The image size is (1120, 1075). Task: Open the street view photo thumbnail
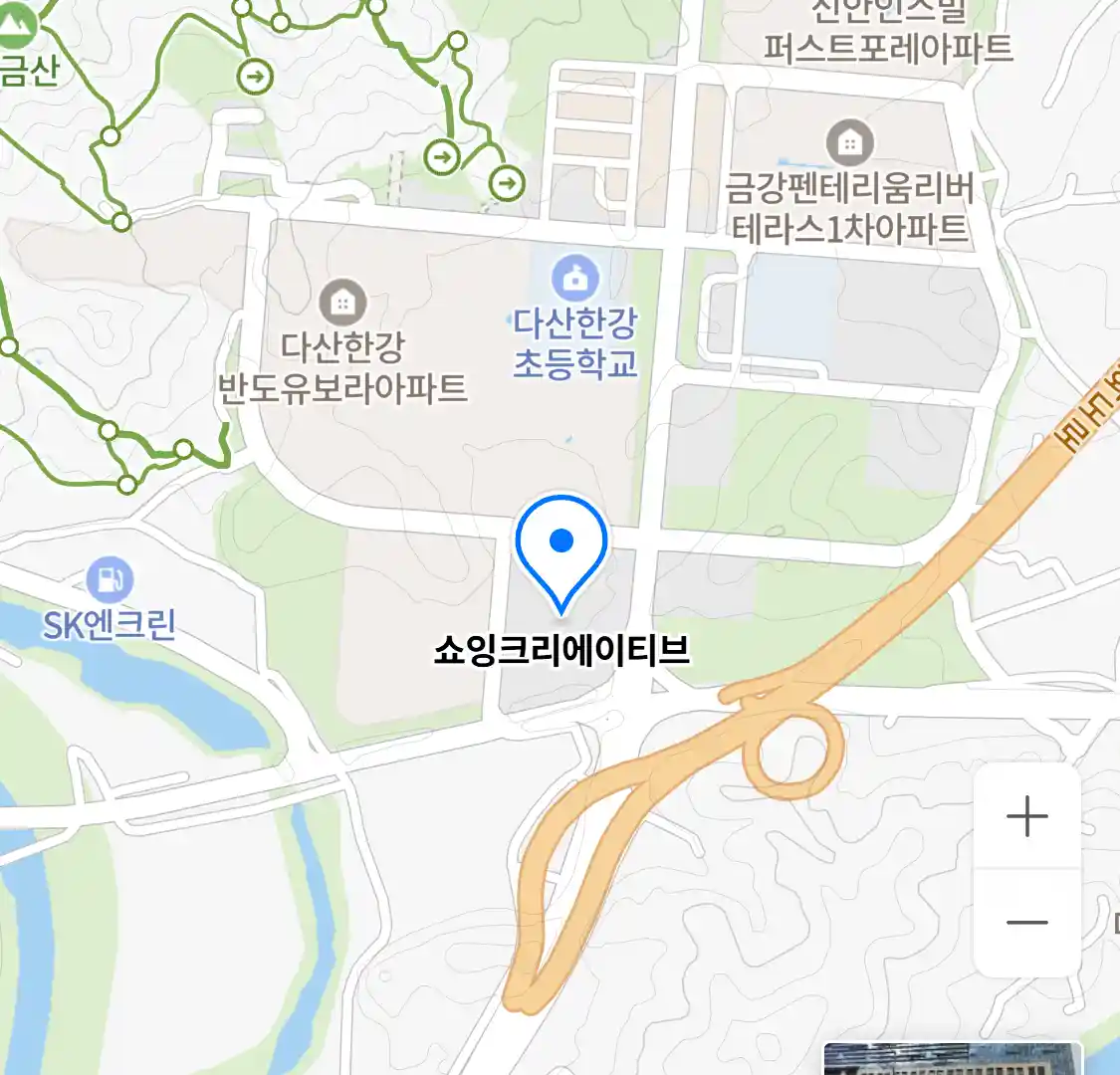pyautogui.click(x=951, y=1059)
